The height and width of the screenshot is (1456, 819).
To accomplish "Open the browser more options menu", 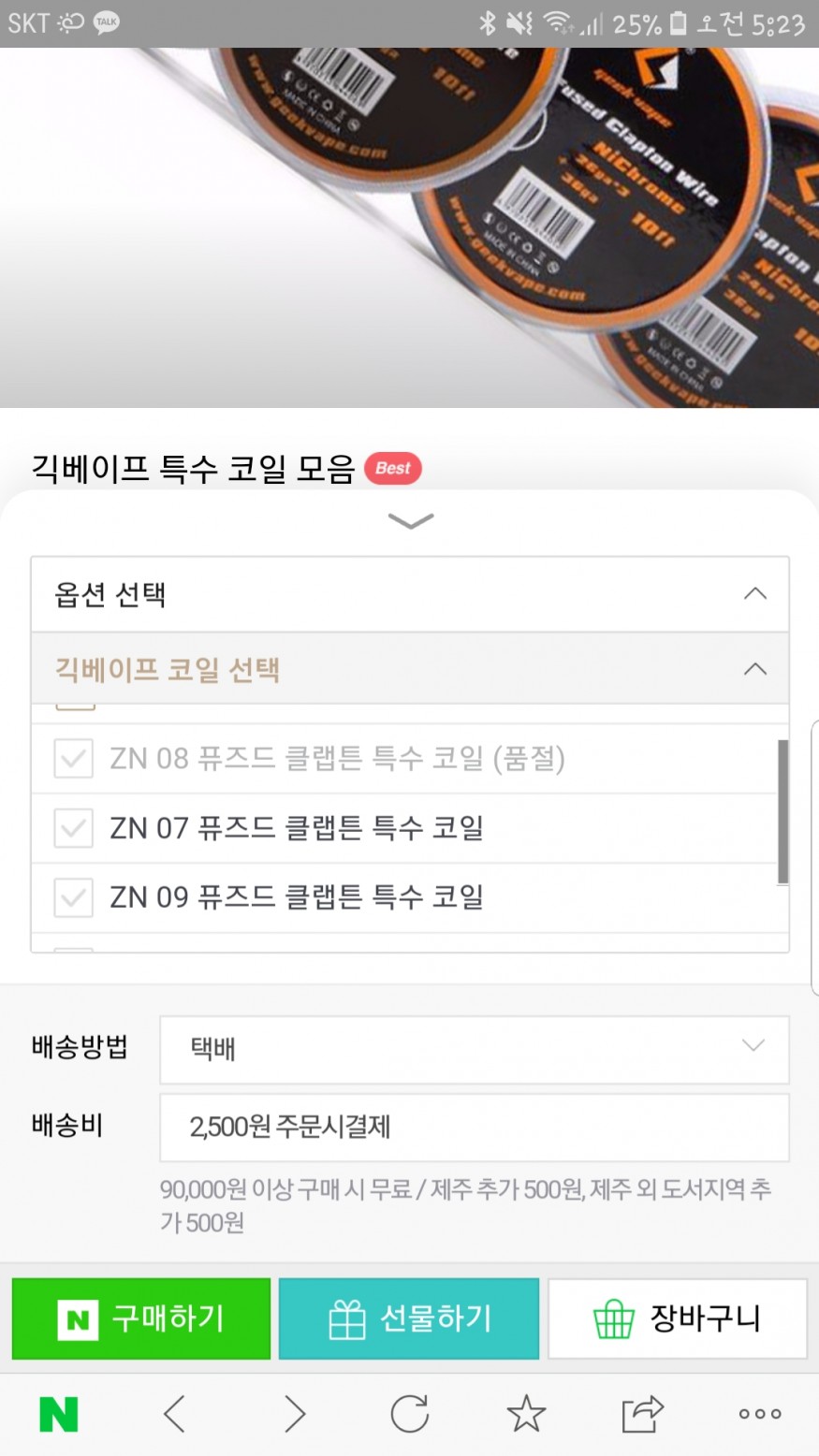I will tap(759, 1414).
